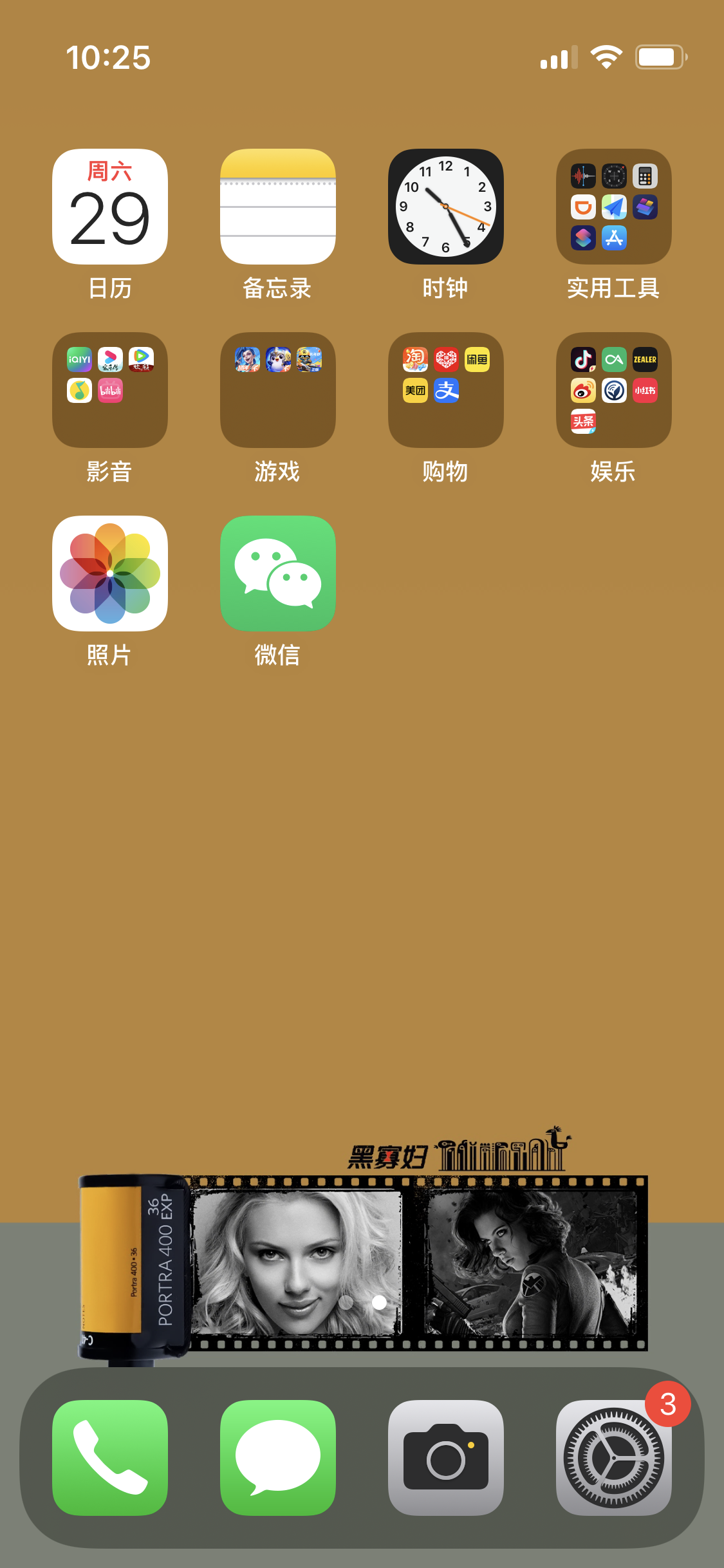This screenshot has width=724, height=1568.
Task: Open Settings with 3 badge
Action: [x=614, y=1457]
